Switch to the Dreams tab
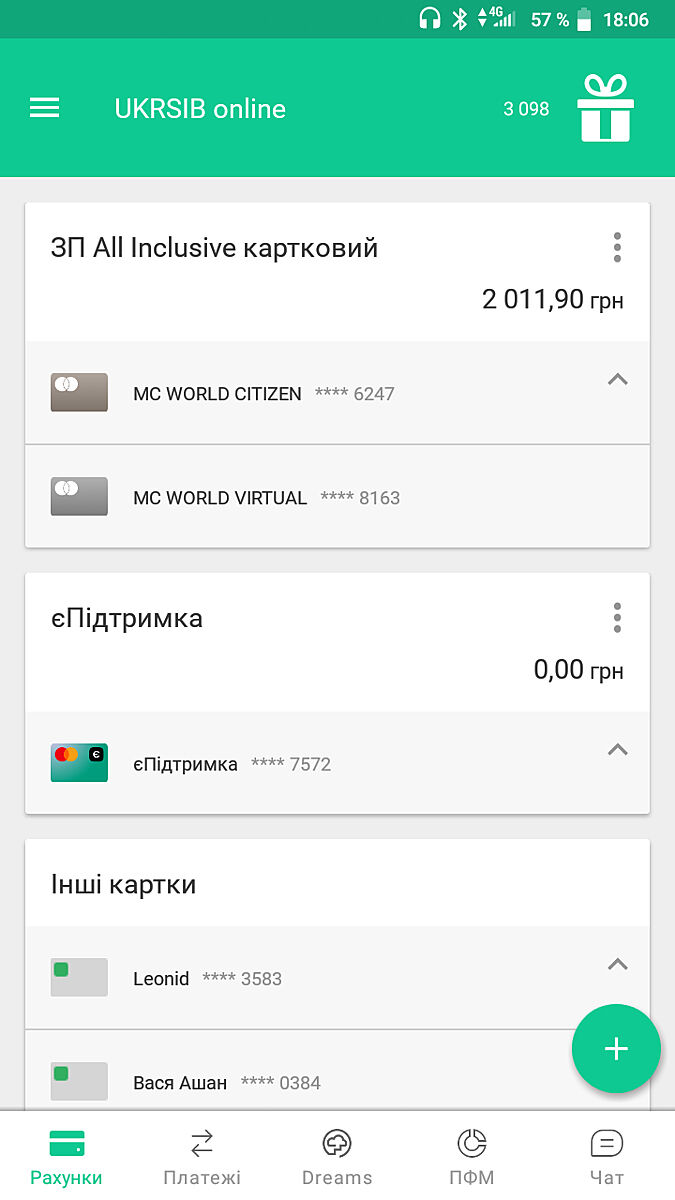Viewport: 675px width, 1200px height. point(337,1157)
